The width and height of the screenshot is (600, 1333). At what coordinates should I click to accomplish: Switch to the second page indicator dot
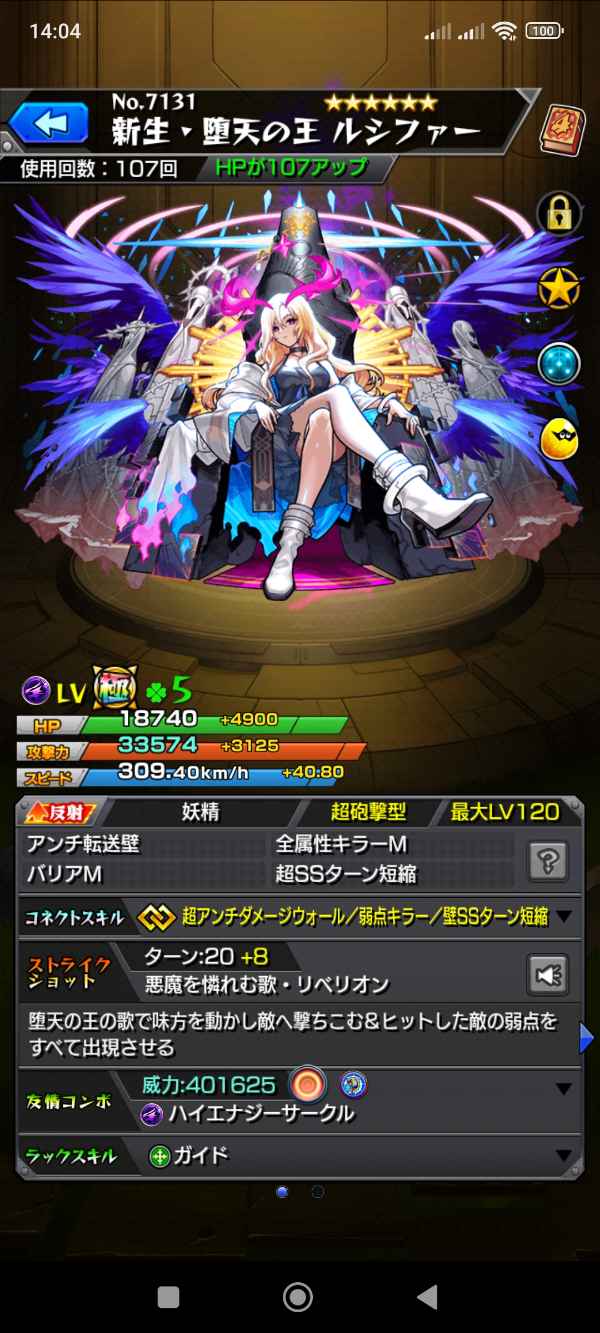click(318, 1191)
